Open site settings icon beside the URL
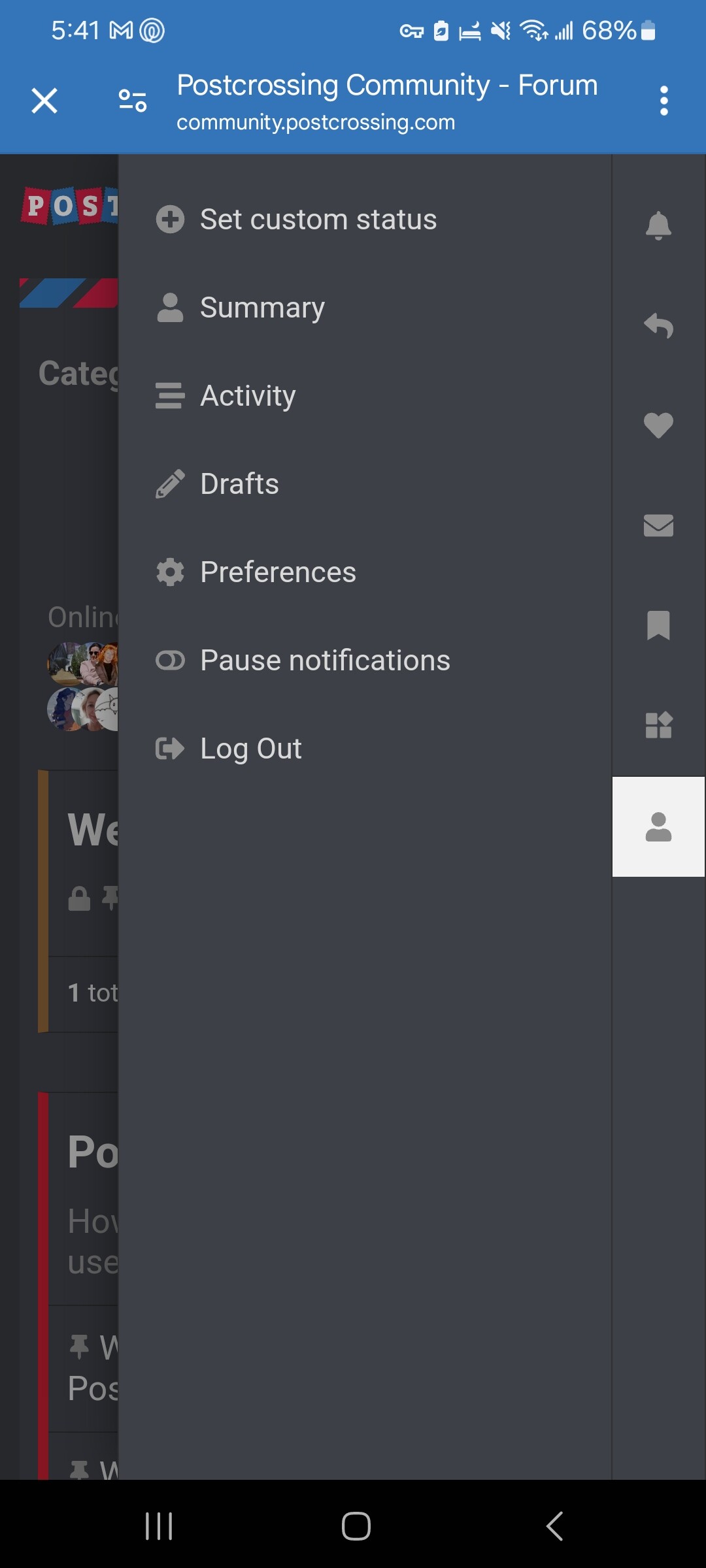The width and height of the screenshot is (706, 1568). coord(133,101)
